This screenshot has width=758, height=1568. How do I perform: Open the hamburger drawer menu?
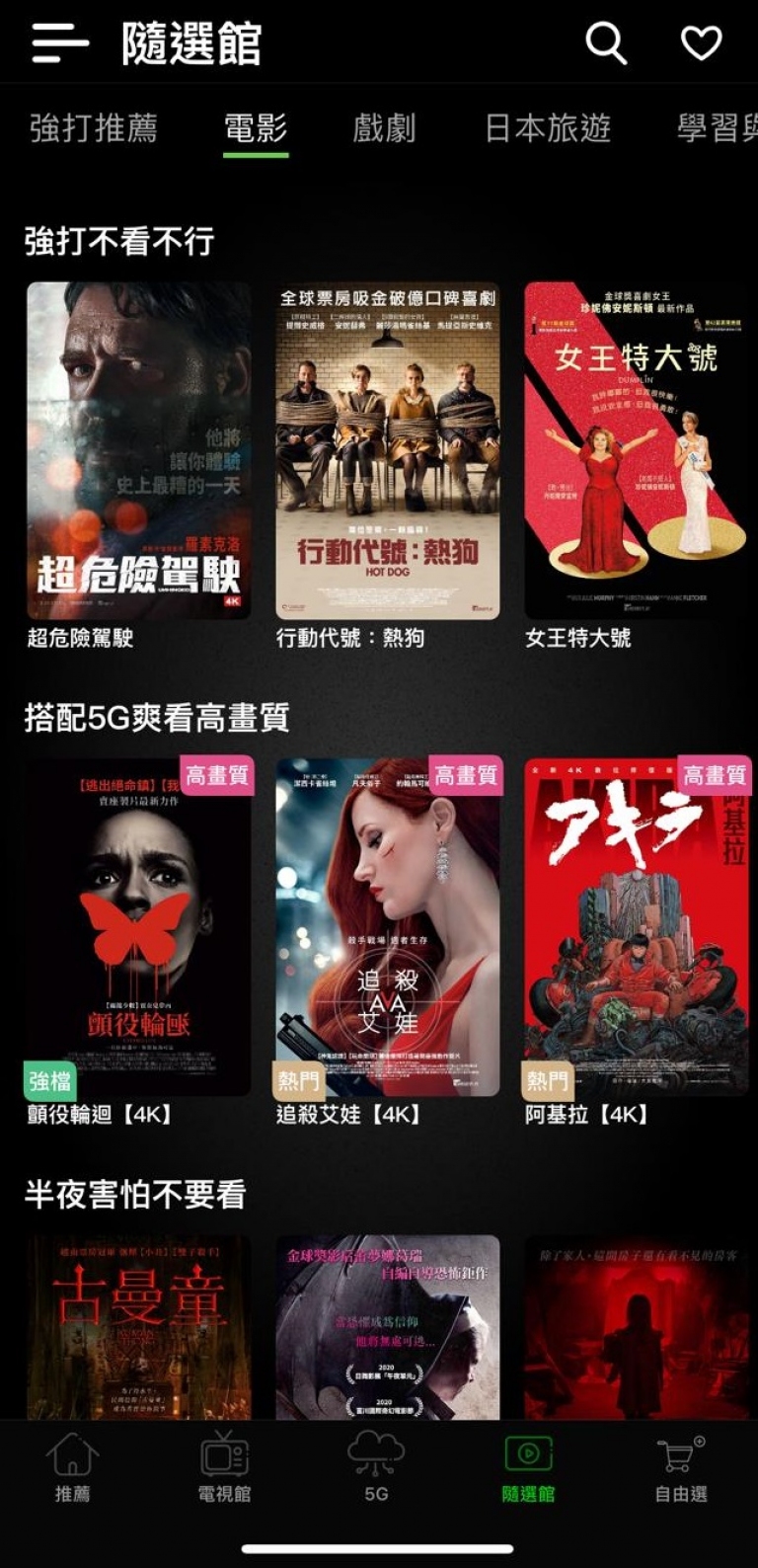tap(60, 43)
